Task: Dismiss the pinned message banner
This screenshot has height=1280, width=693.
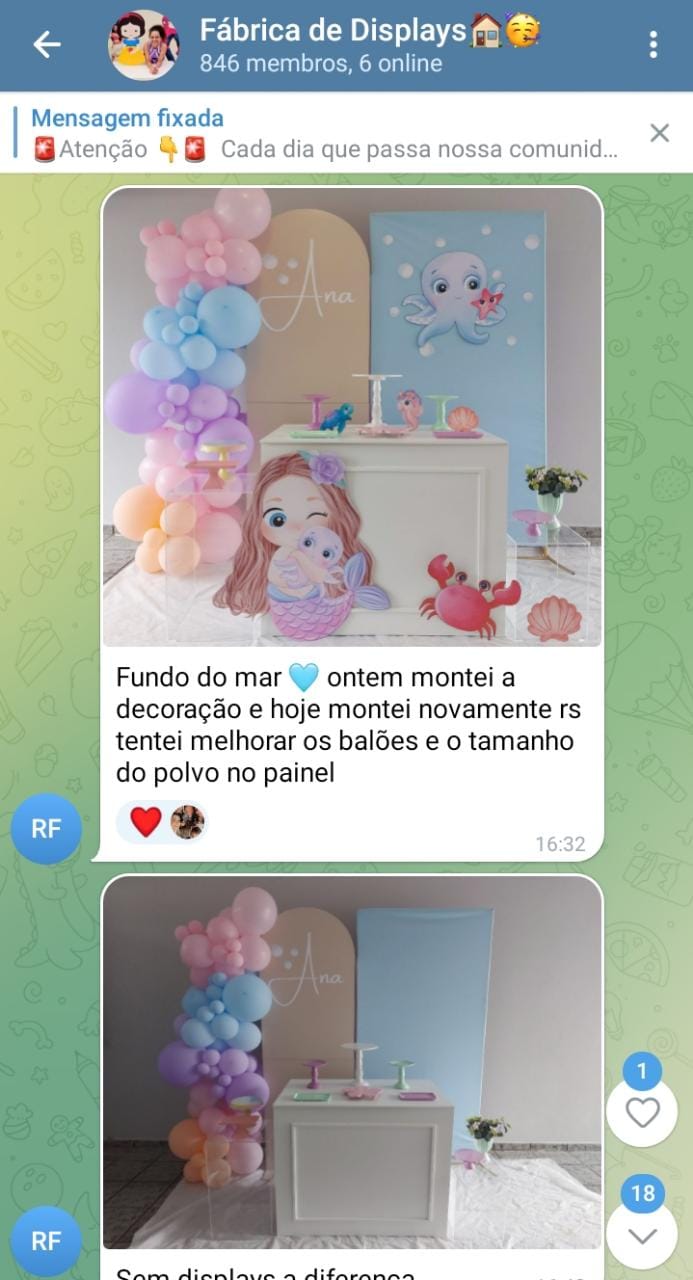Action: tap(659, 133)
